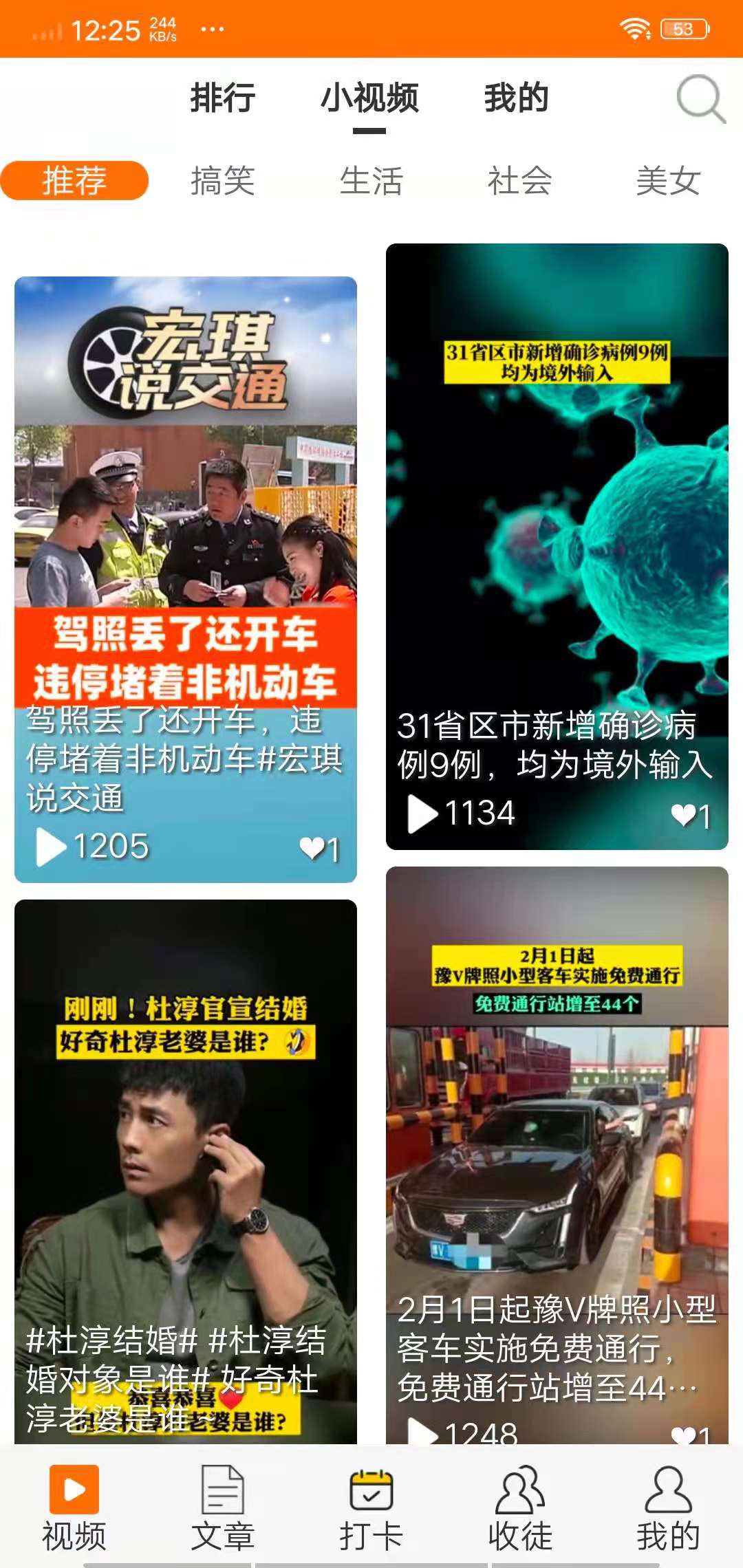Open the 收徒 icon in bottom bar
Viewport: 743px width, 1568px height.
click(x=520, y=1492)
